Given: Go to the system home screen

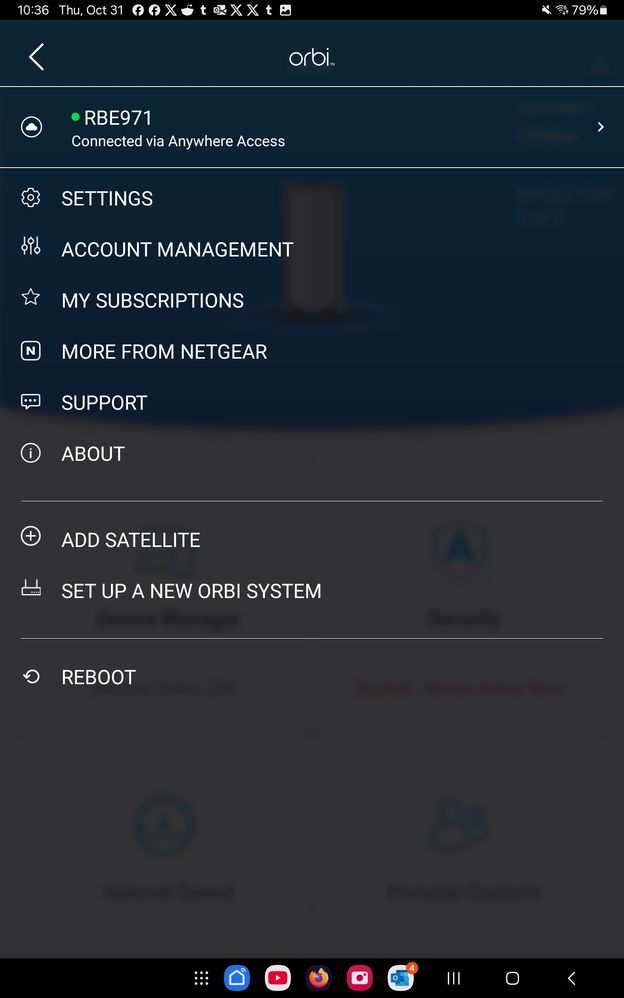Looking at the screenshot, I should click(512, 978).
